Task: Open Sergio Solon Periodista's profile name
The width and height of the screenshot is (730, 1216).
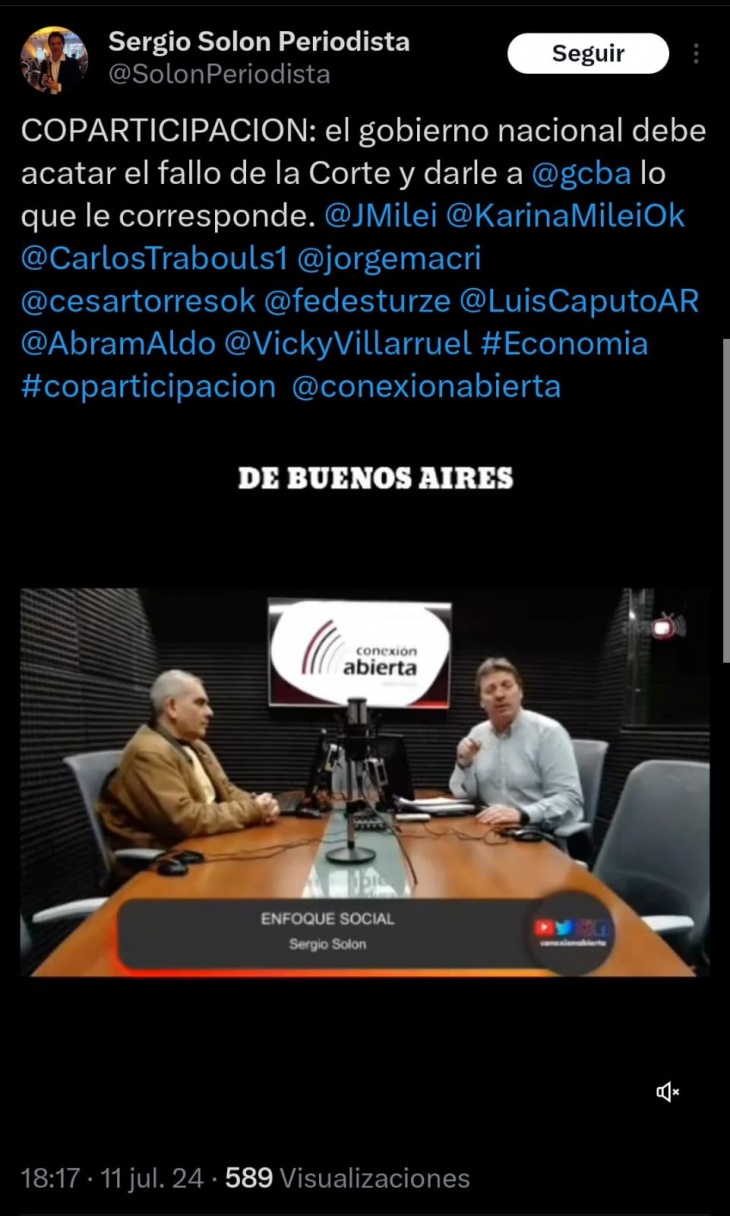Action: pyautogui.click(x=259, y=42)
